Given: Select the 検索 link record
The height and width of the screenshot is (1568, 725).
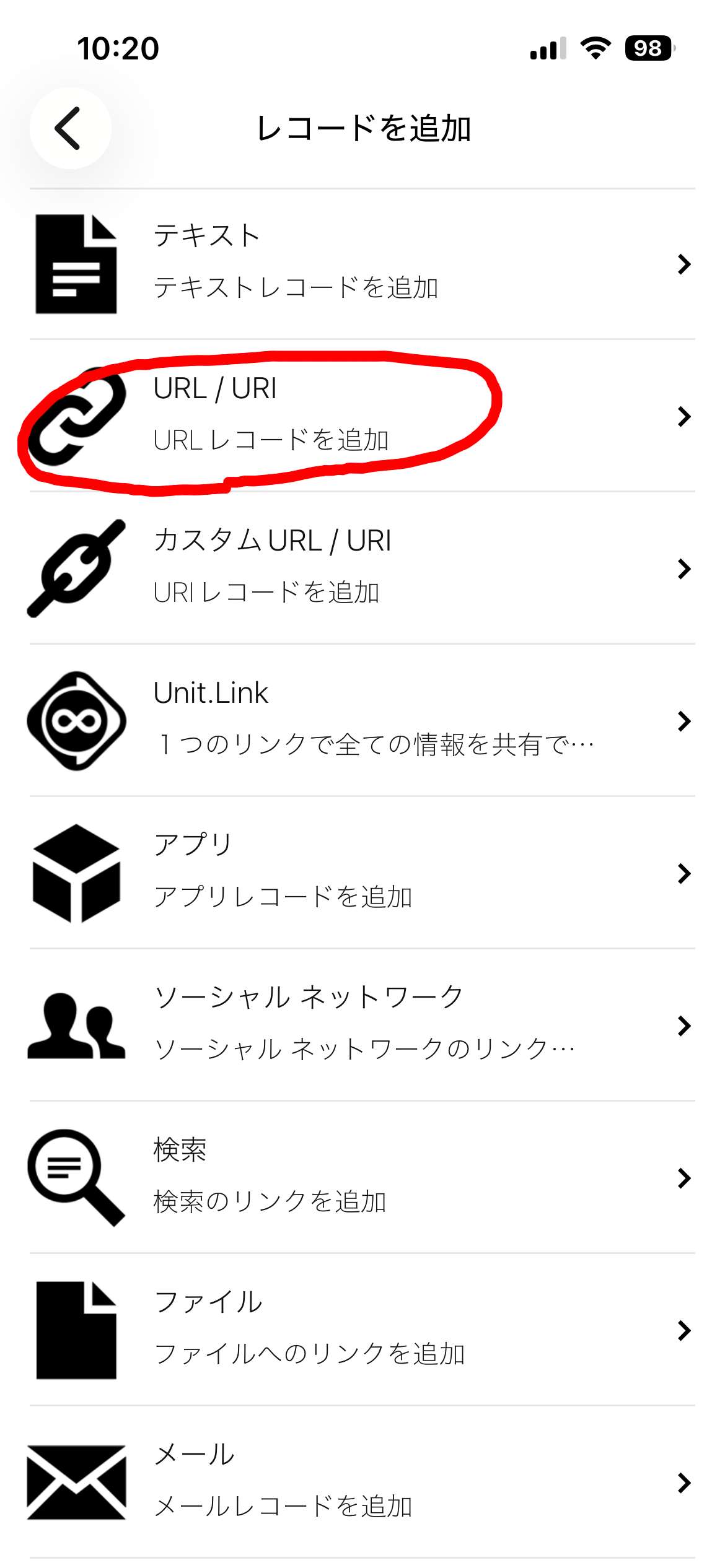Looking at the screenshot, I should (x=362, y=1177).
